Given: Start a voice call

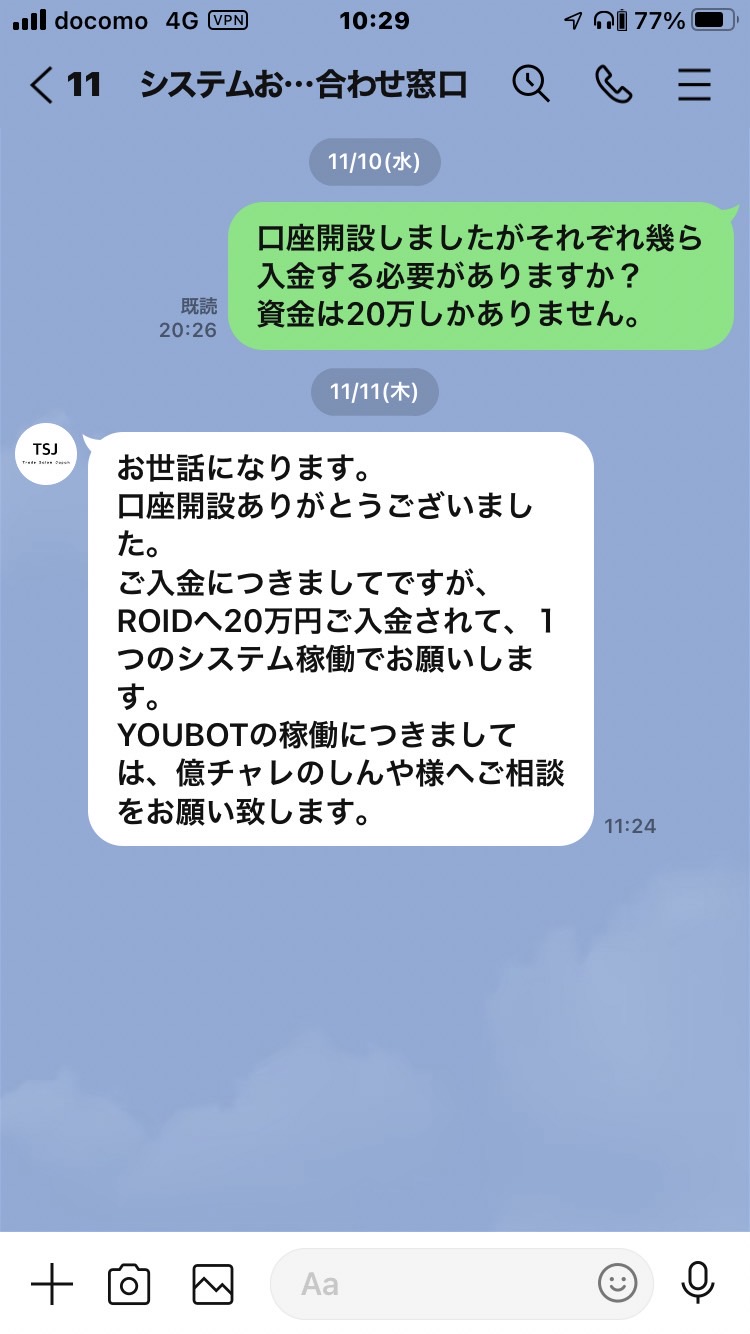Looking at the screenshot, I should pos(613,86).
